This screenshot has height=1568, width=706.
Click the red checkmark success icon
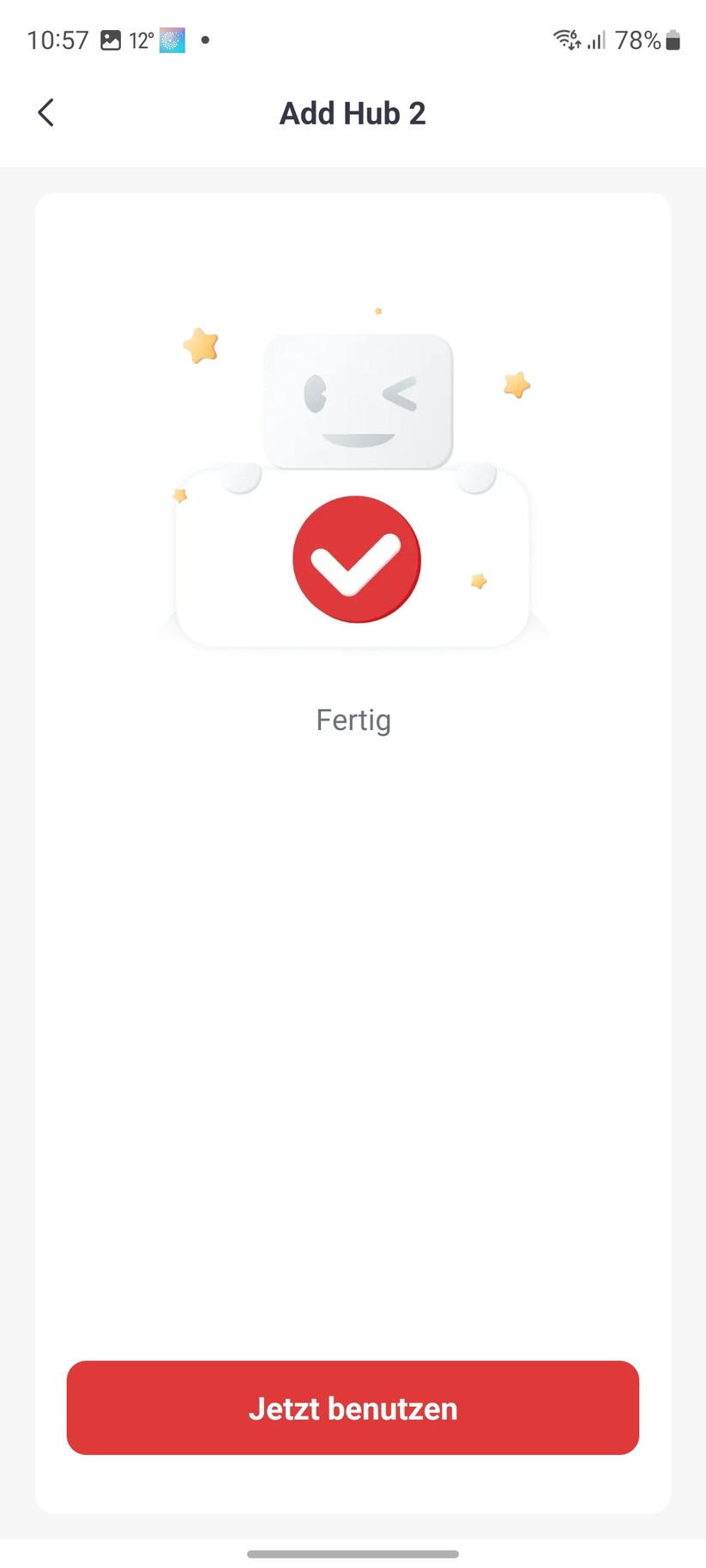coord(354,558)
